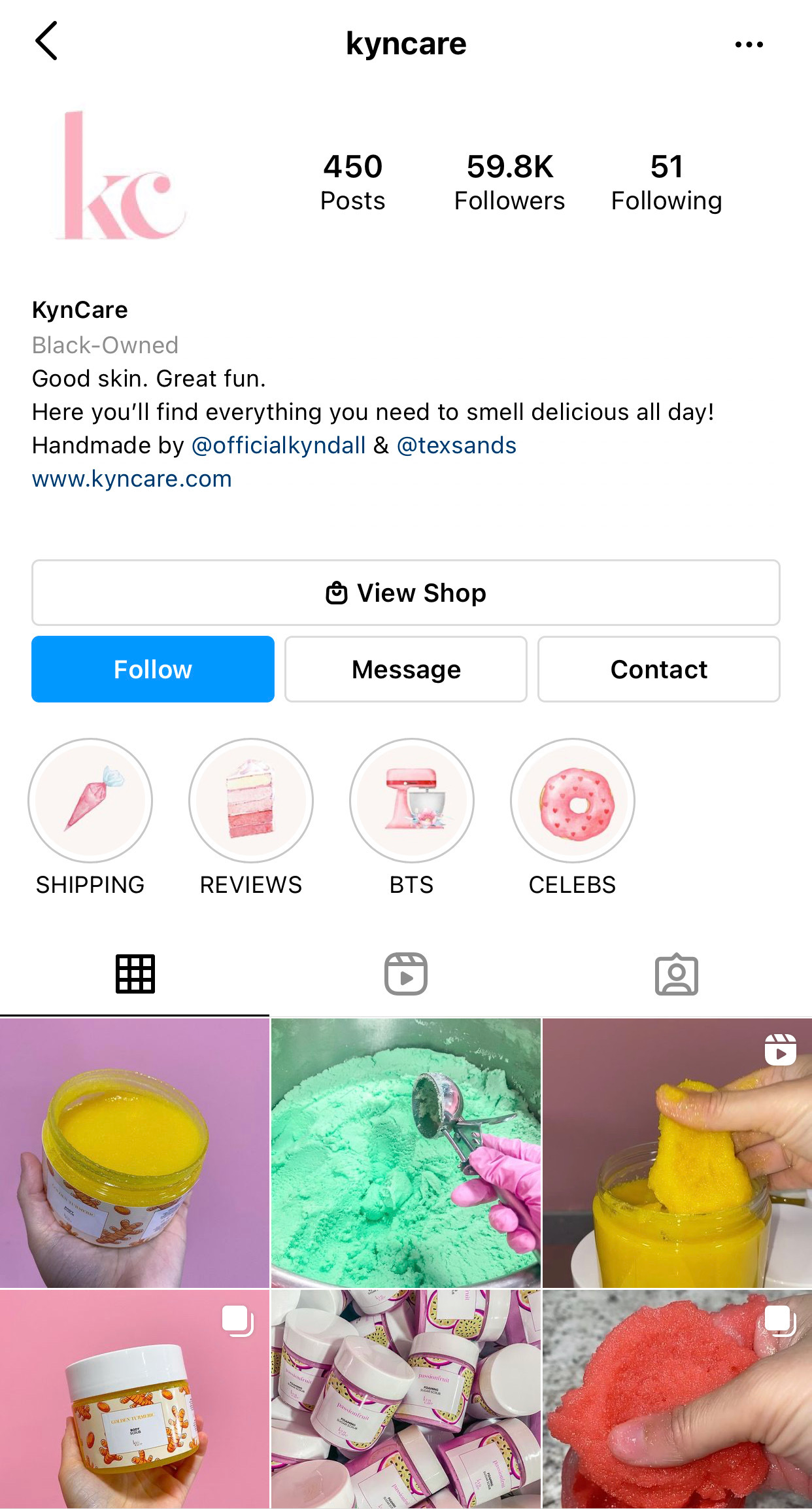Follow the KynCare account
The image size is (812, 1509).
pos(153,669)
